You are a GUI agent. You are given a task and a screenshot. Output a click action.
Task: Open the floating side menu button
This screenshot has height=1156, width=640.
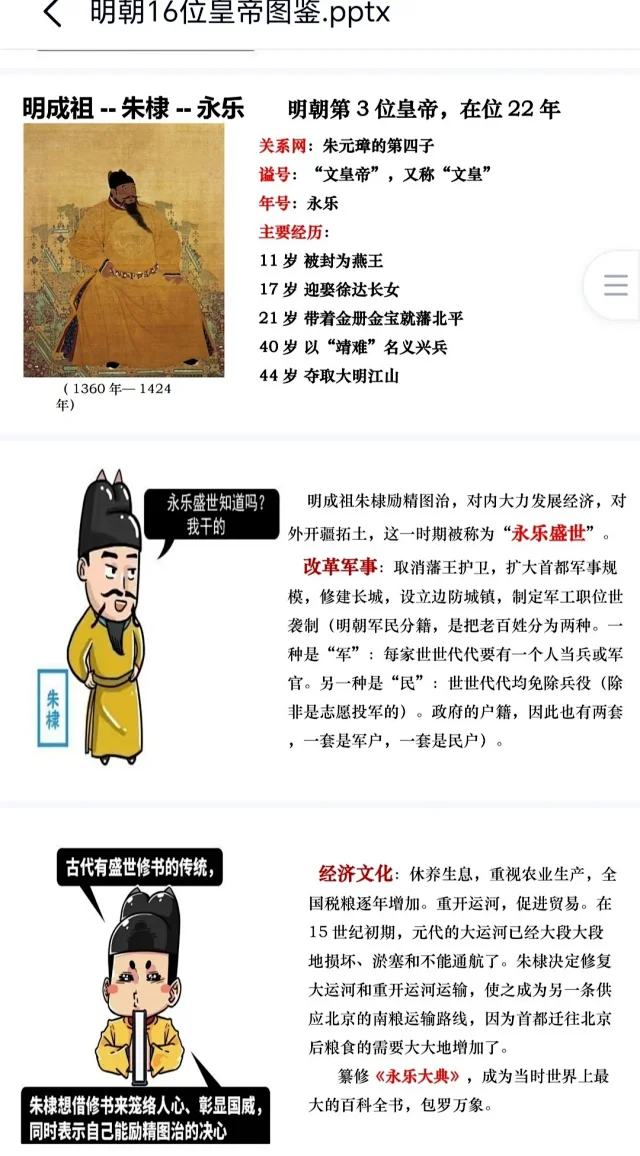tap(616, 285)
